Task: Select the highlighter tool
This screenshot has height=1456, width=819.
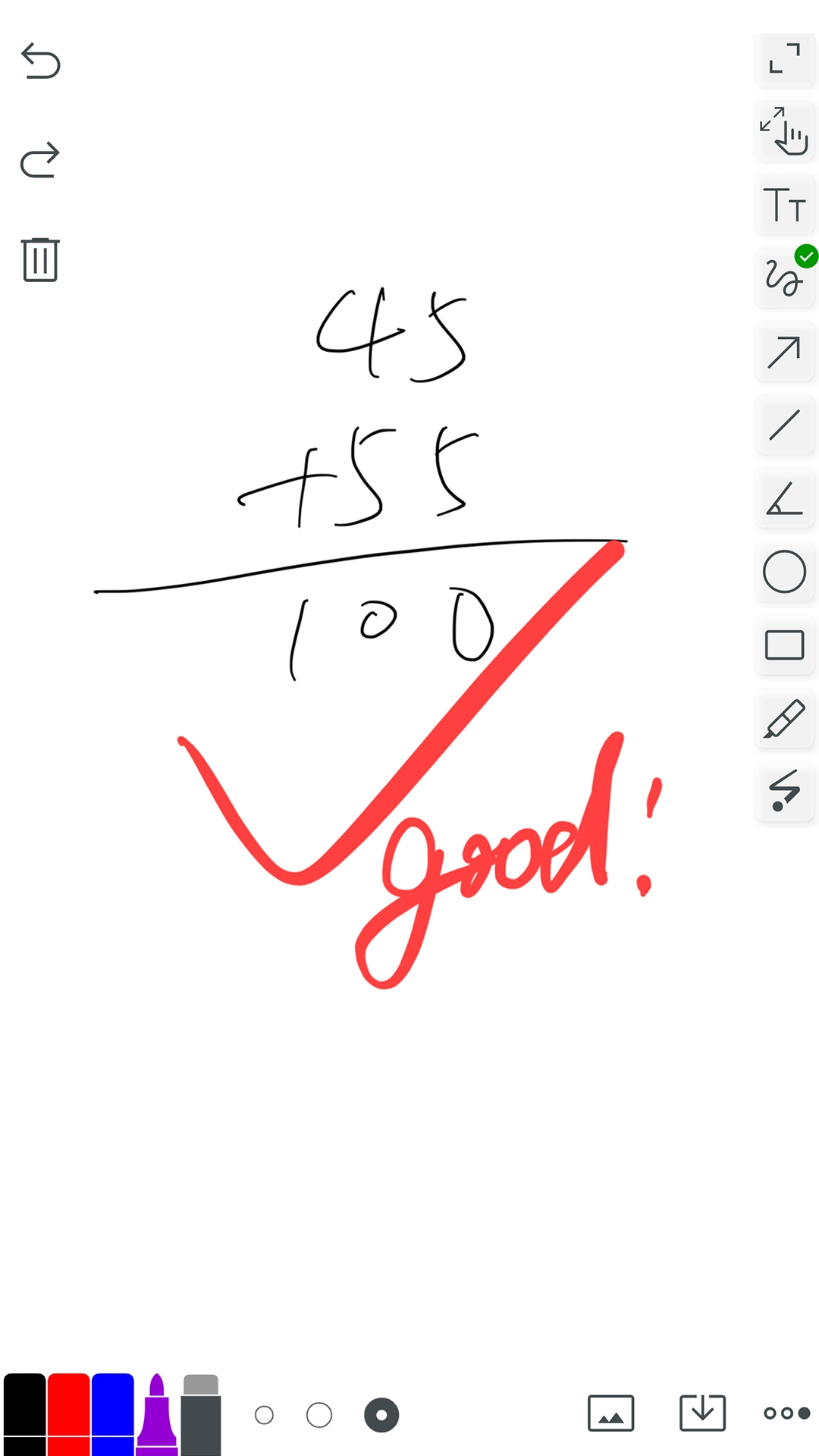Action: point(784,719)
